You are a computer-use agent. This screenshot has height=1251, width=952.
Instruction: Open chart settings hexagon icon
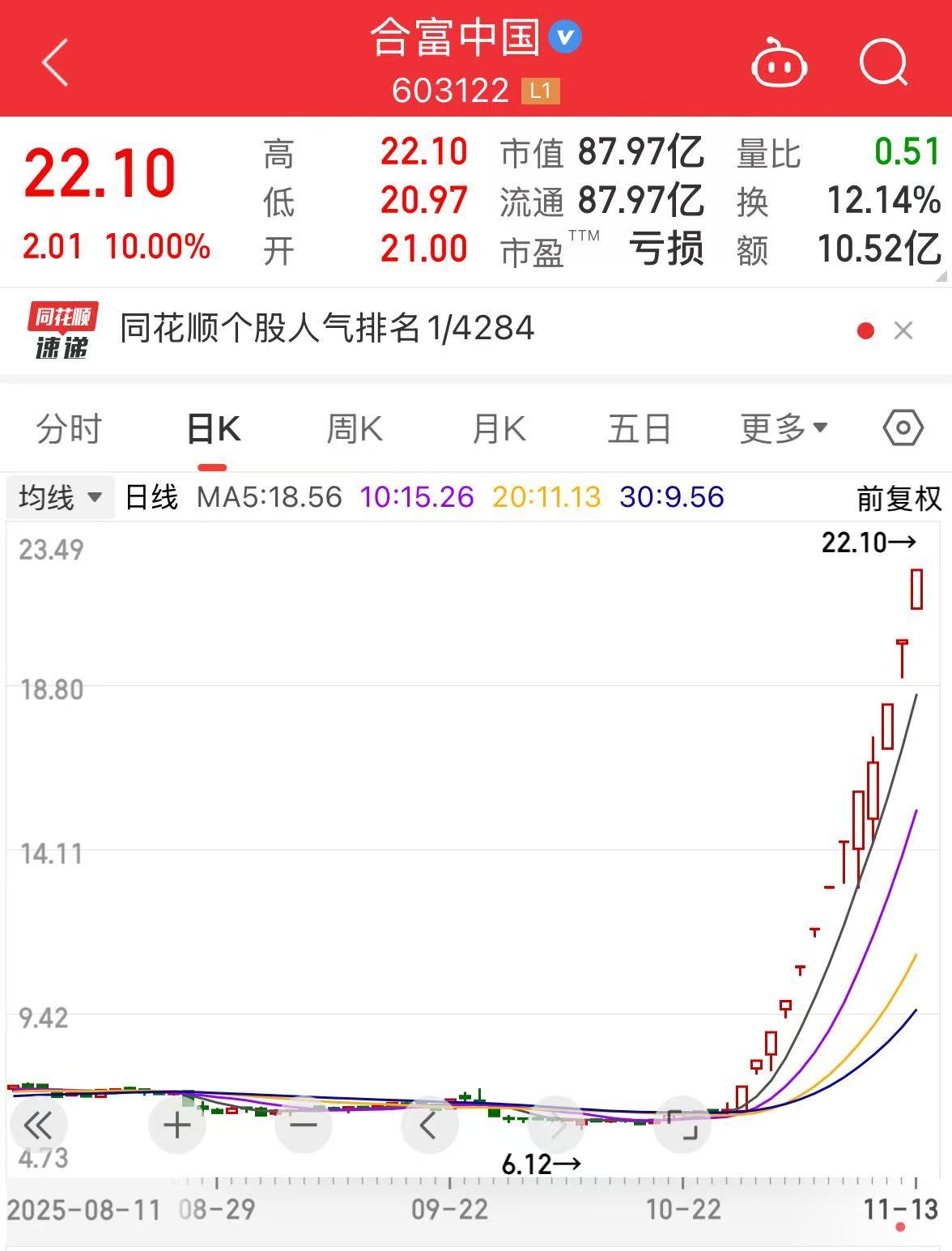[x=903, y=428]
